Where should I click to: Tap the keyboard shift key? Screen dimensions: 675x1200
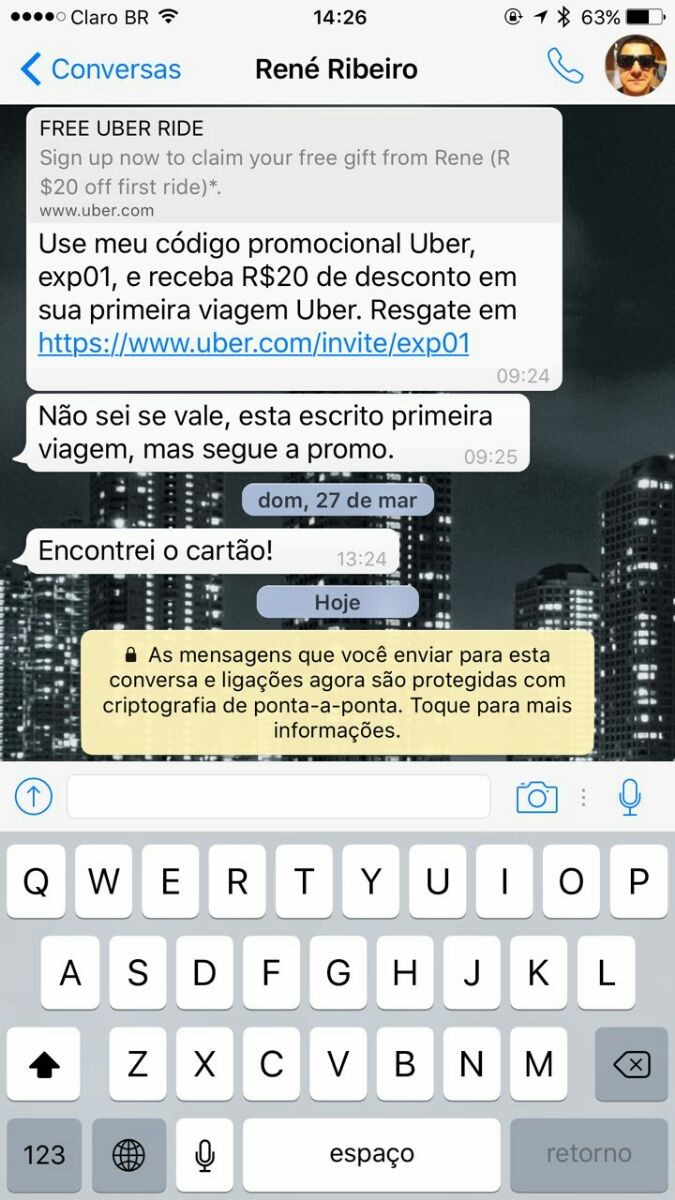[x=44, y=1064]
